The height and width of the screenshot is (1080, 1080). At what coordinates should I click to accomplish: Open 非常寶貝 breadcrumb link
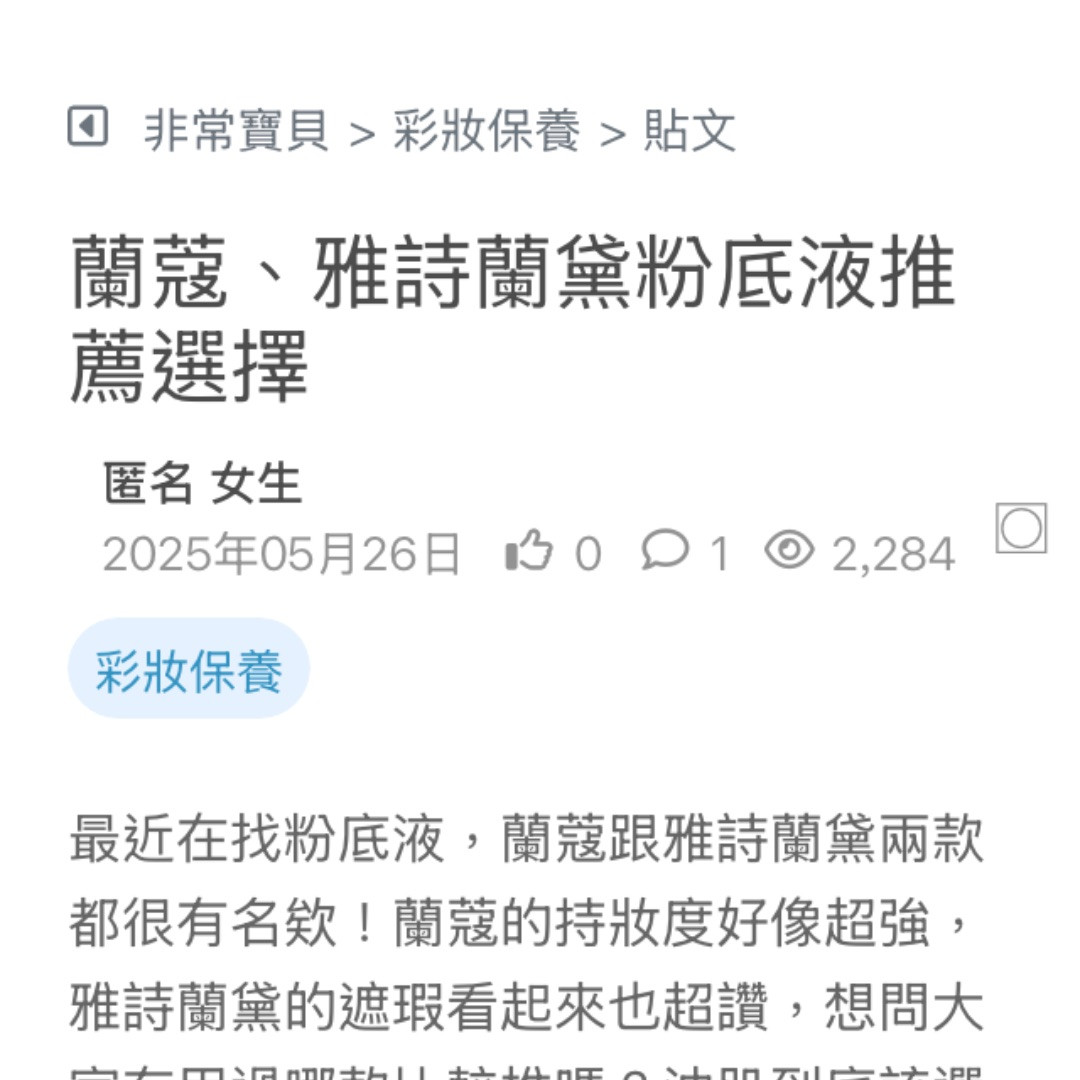pyautogui.click(x=236, y=131)
